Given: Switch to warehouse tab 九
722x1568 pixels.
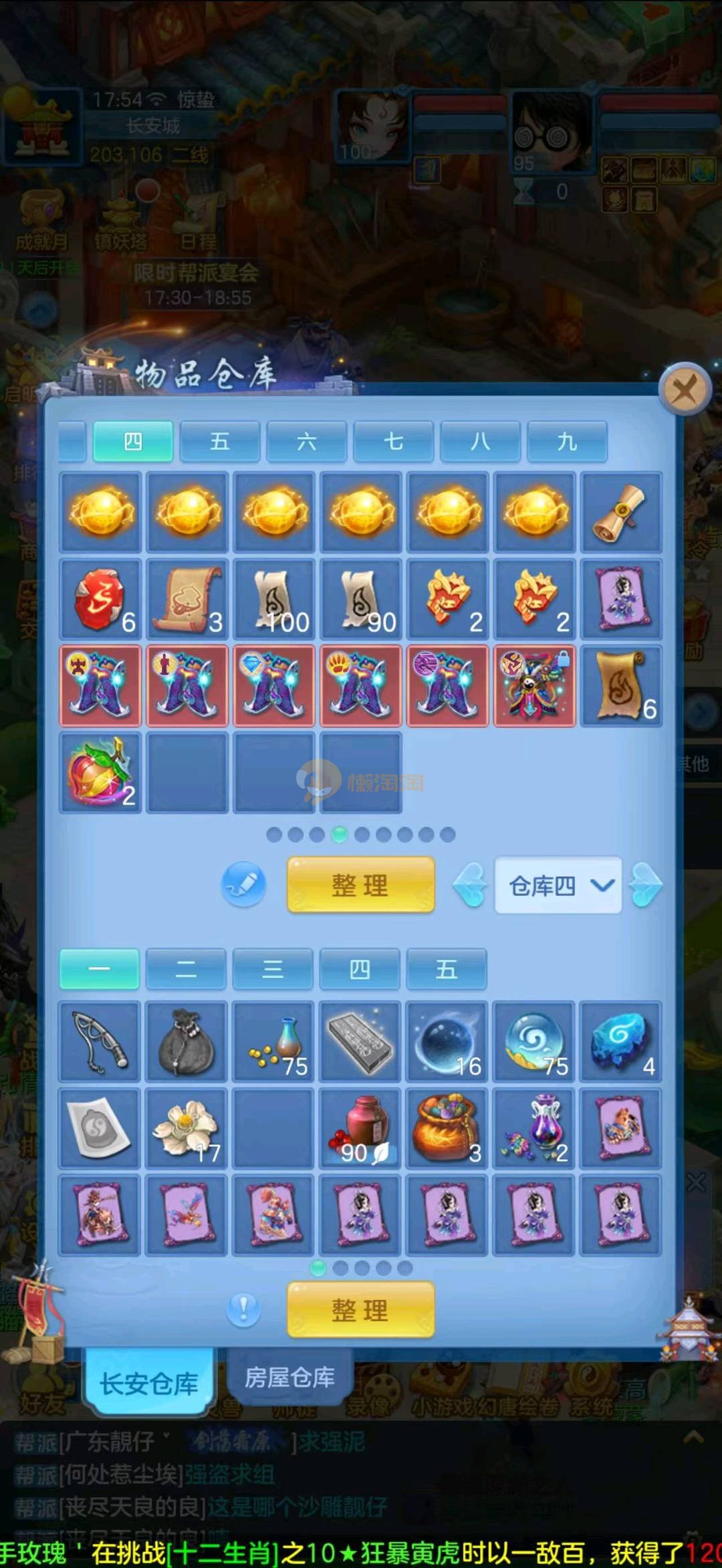Looking at the screenshot, I should pyautogui.click(x=567, y=442).
